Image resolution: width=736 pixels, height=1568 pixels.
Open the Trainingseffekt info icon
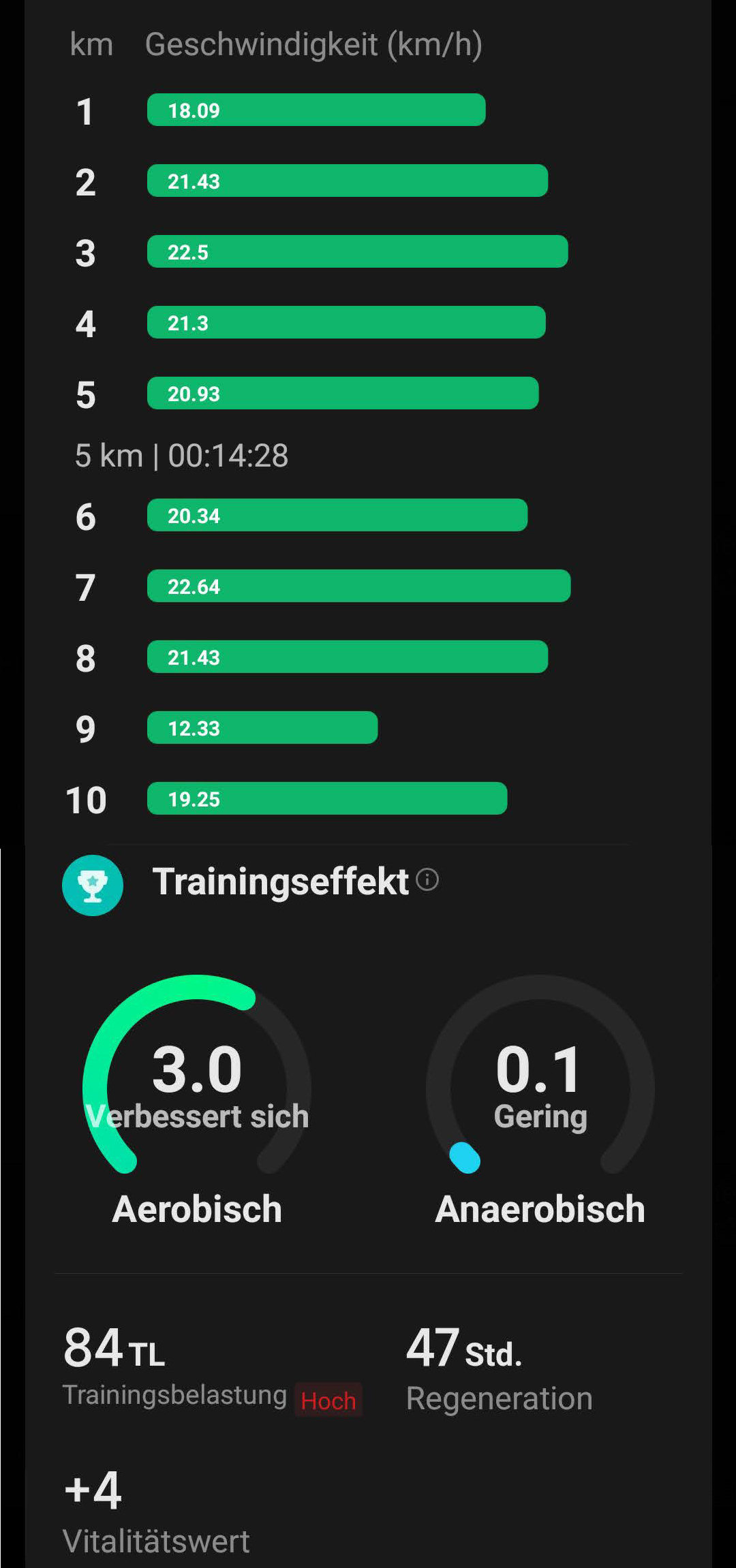pos(427,879)
